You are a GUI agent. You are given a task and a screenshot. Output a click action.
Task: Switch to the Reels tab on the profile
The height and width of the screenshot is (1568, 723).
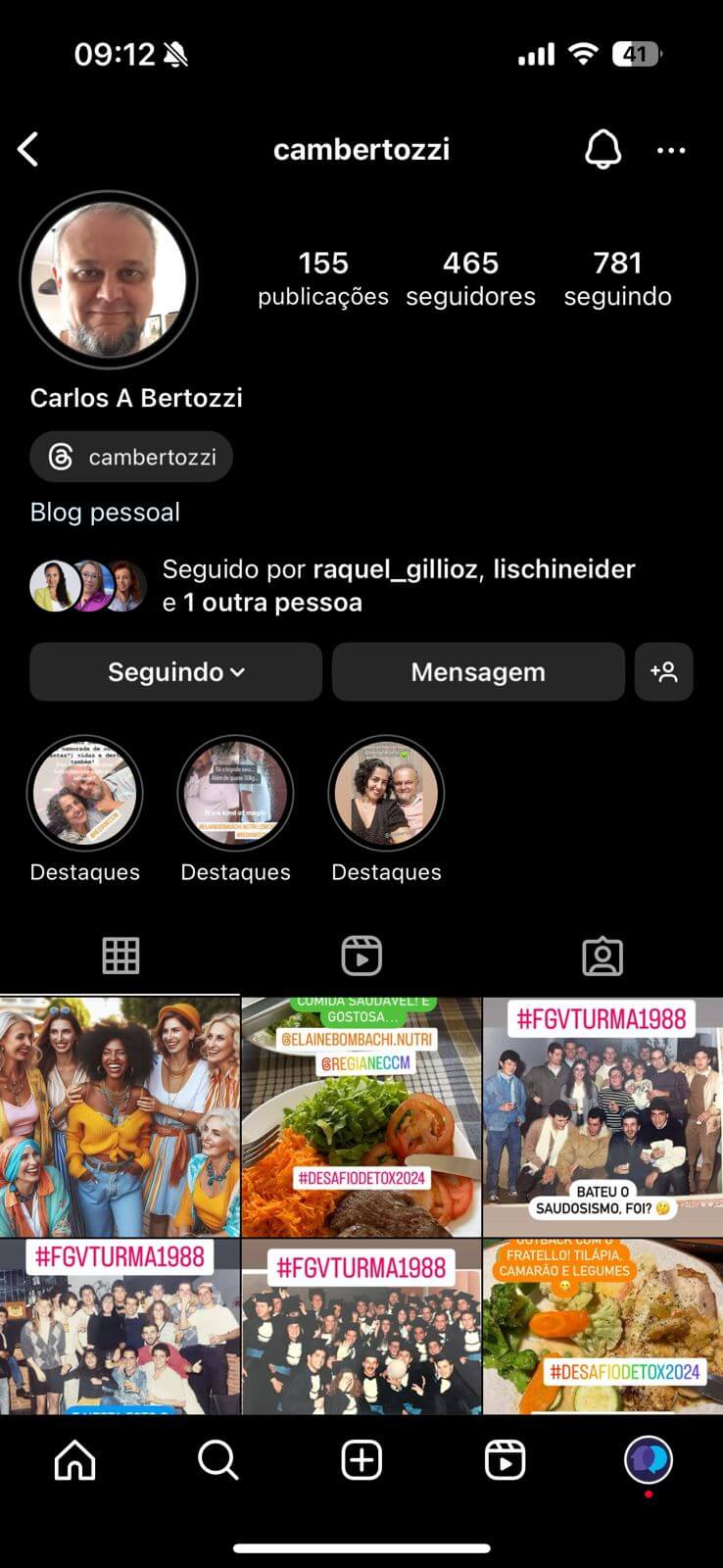361,955
